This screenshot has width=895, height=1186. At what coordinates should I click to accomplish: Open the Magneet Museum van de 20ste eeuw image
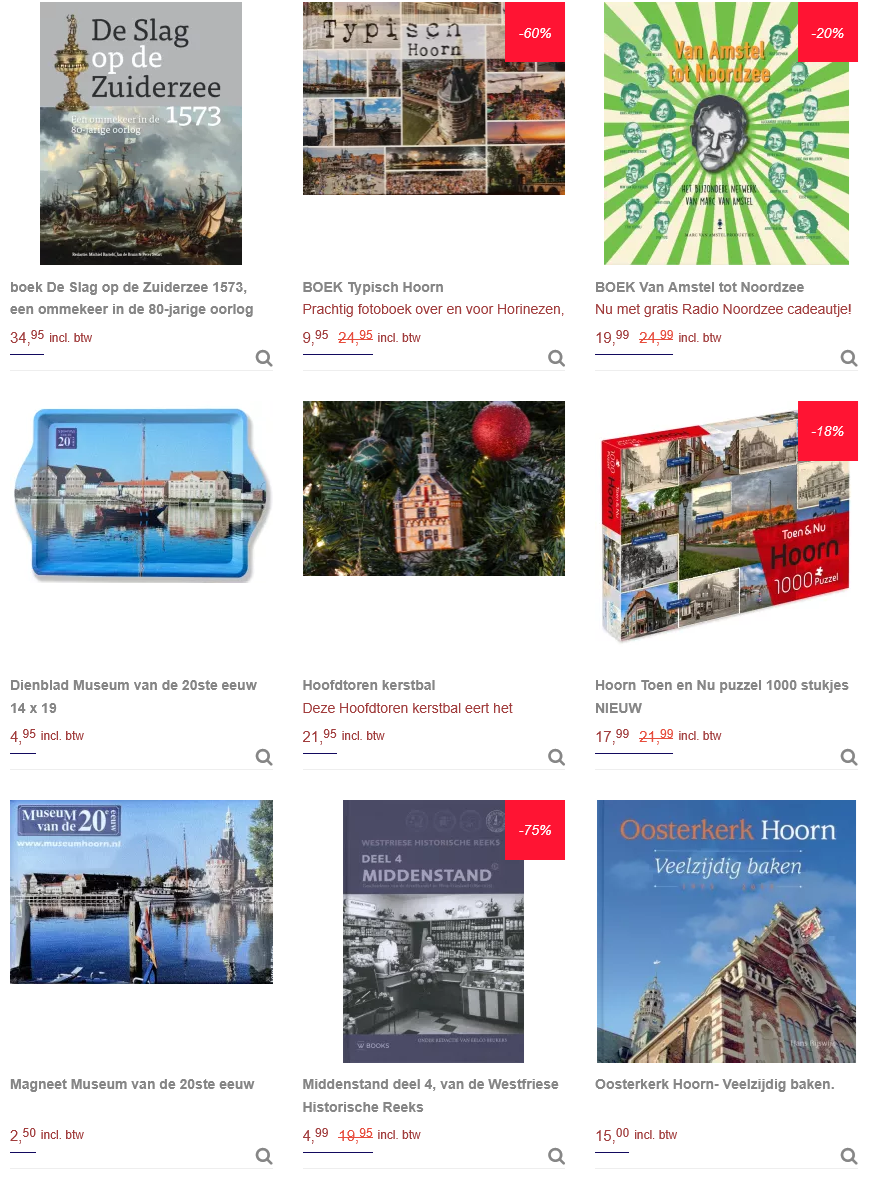[x=141, y=892]
